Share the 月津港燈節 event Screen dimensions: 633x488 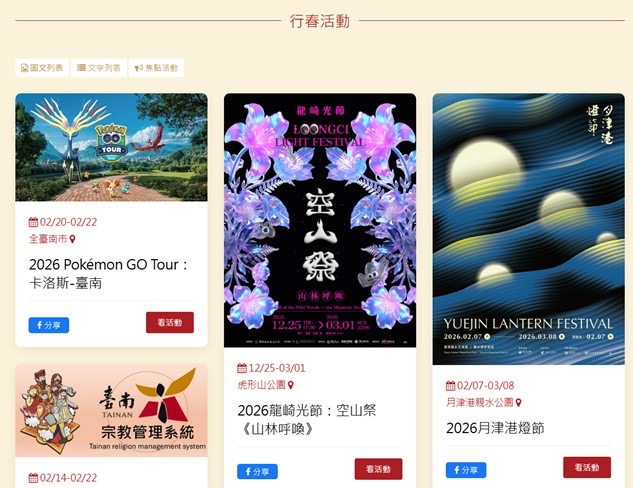pyautogui.click(x=466, y=469)
